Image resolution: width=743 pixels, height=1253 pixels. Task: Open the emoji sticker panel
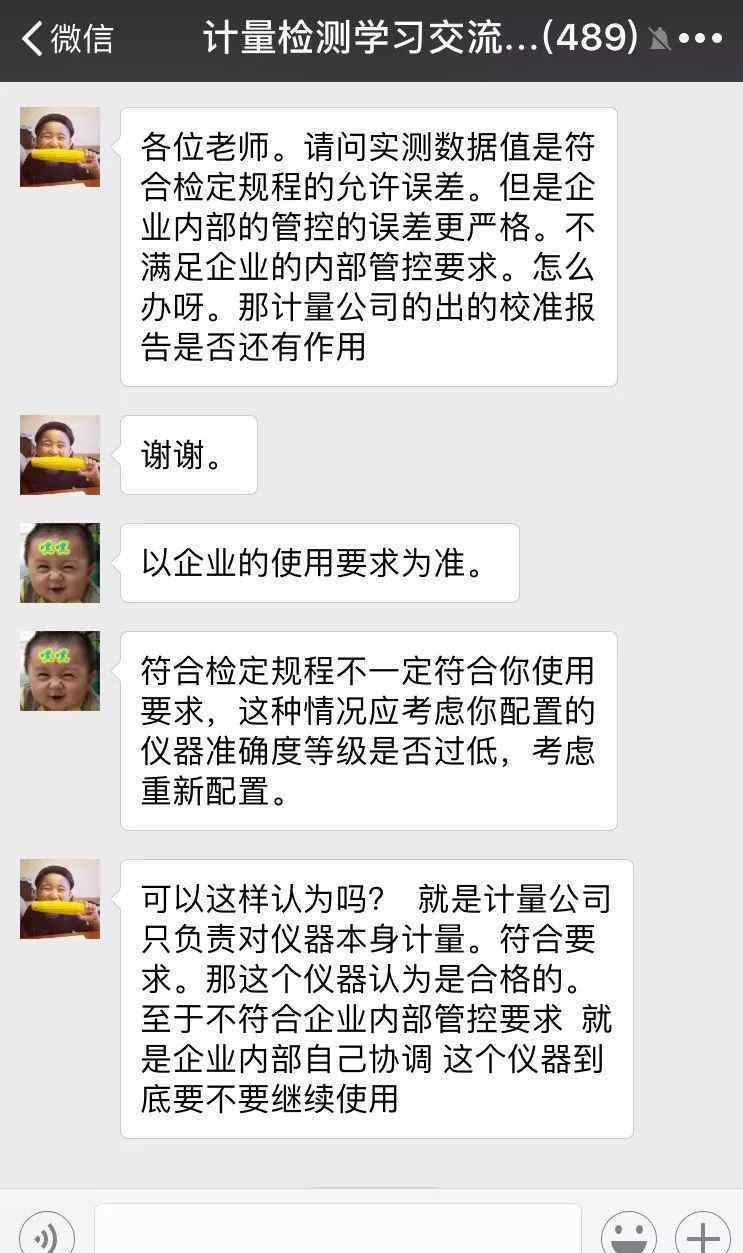point(628,1236)
